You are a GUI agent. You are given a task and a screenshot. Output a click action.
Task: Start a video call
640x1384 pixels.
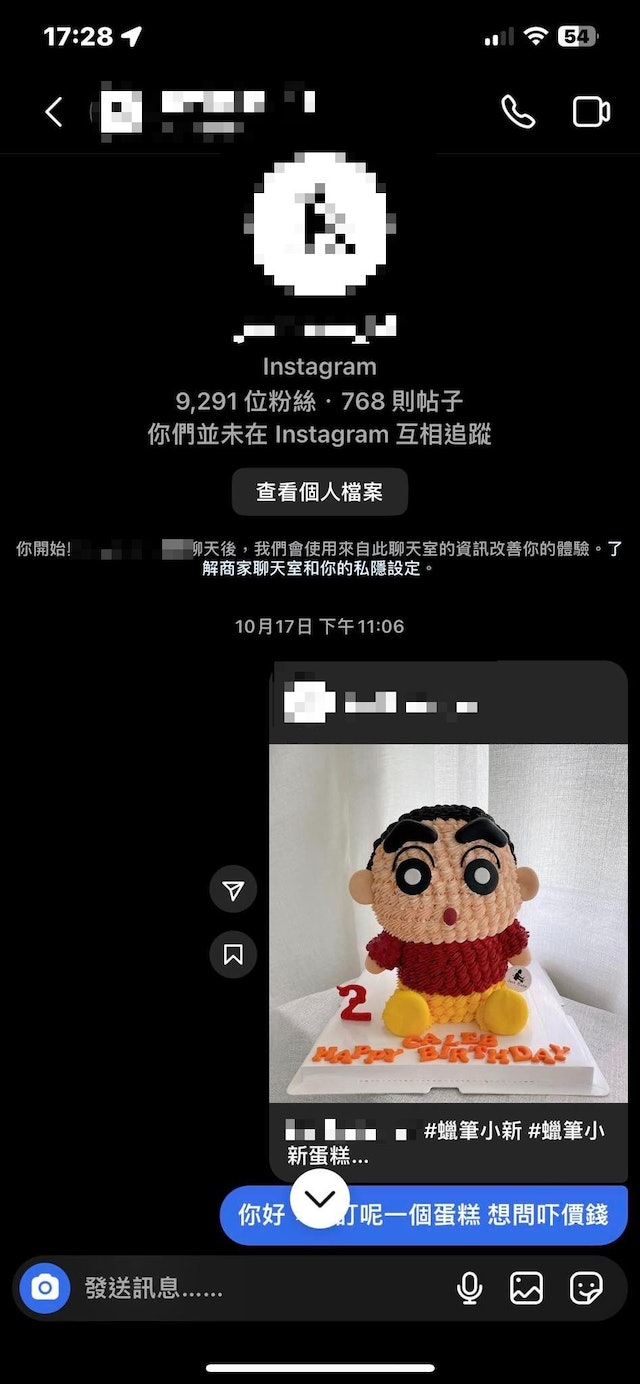click(591, 112)
